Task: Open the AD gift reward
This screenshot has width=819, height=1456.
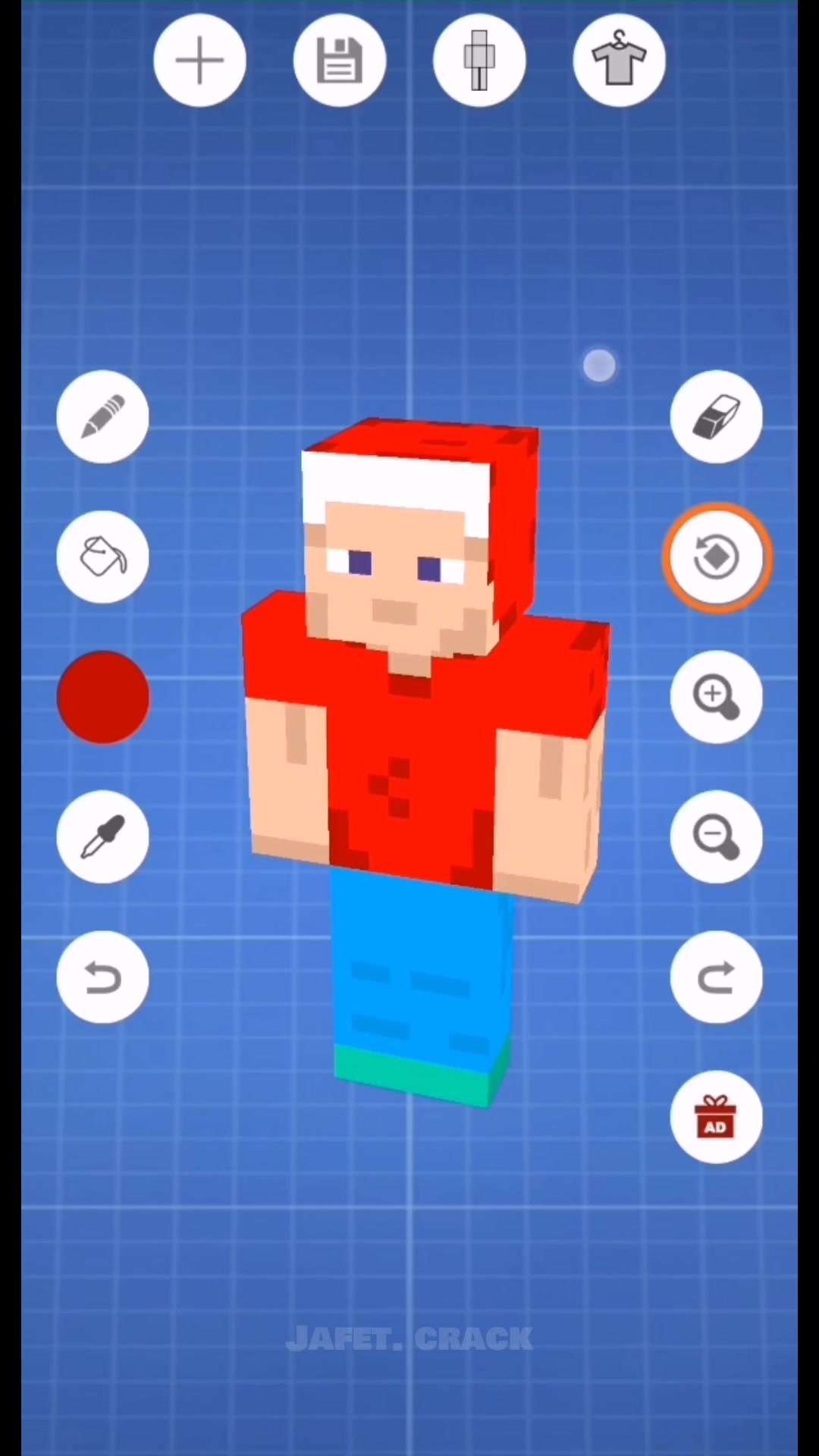Action: coord(716,1117)
